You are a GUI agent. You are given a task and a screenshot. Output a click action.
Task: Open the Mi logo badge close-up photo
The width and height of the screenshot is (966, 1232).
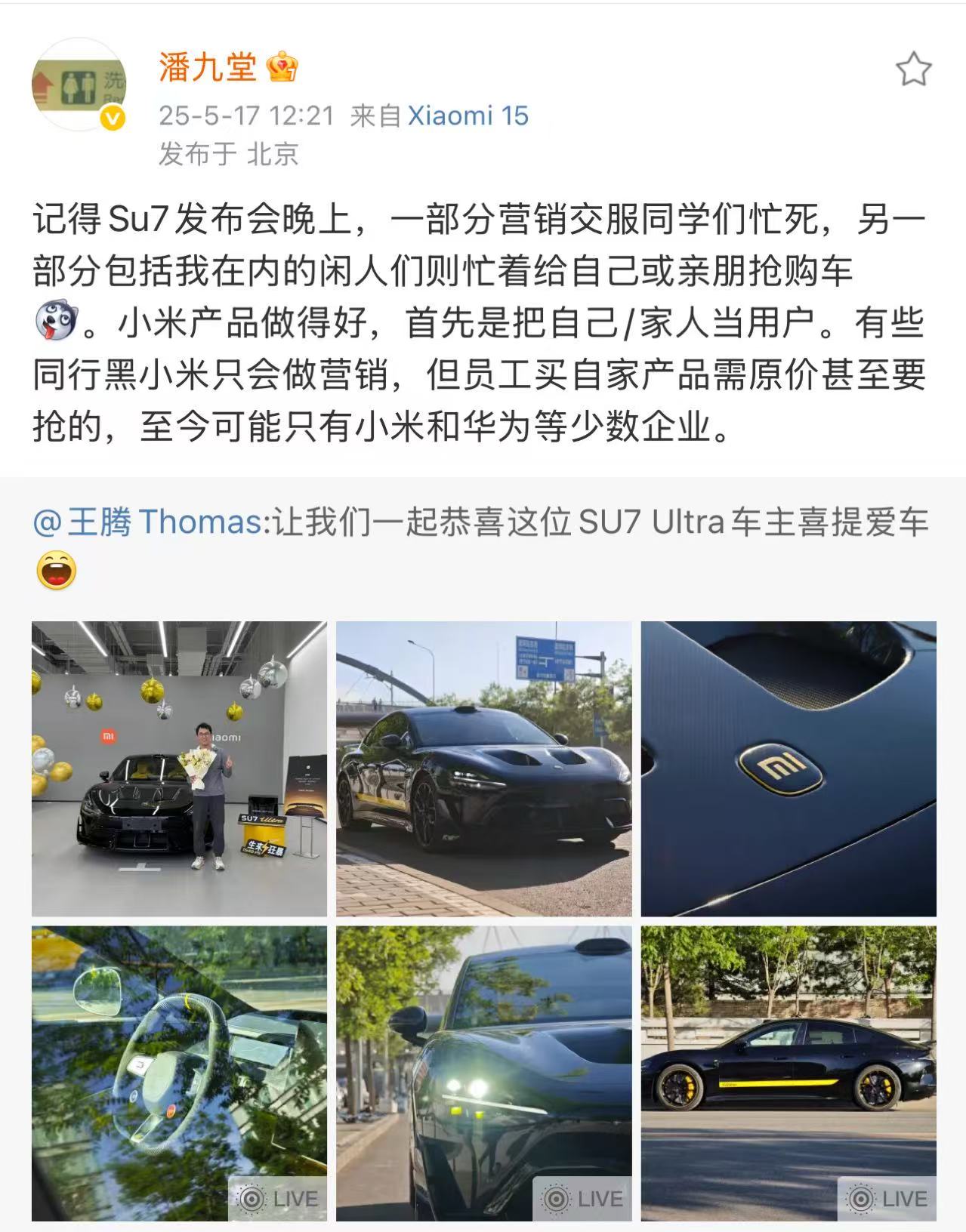click(788, 768)
